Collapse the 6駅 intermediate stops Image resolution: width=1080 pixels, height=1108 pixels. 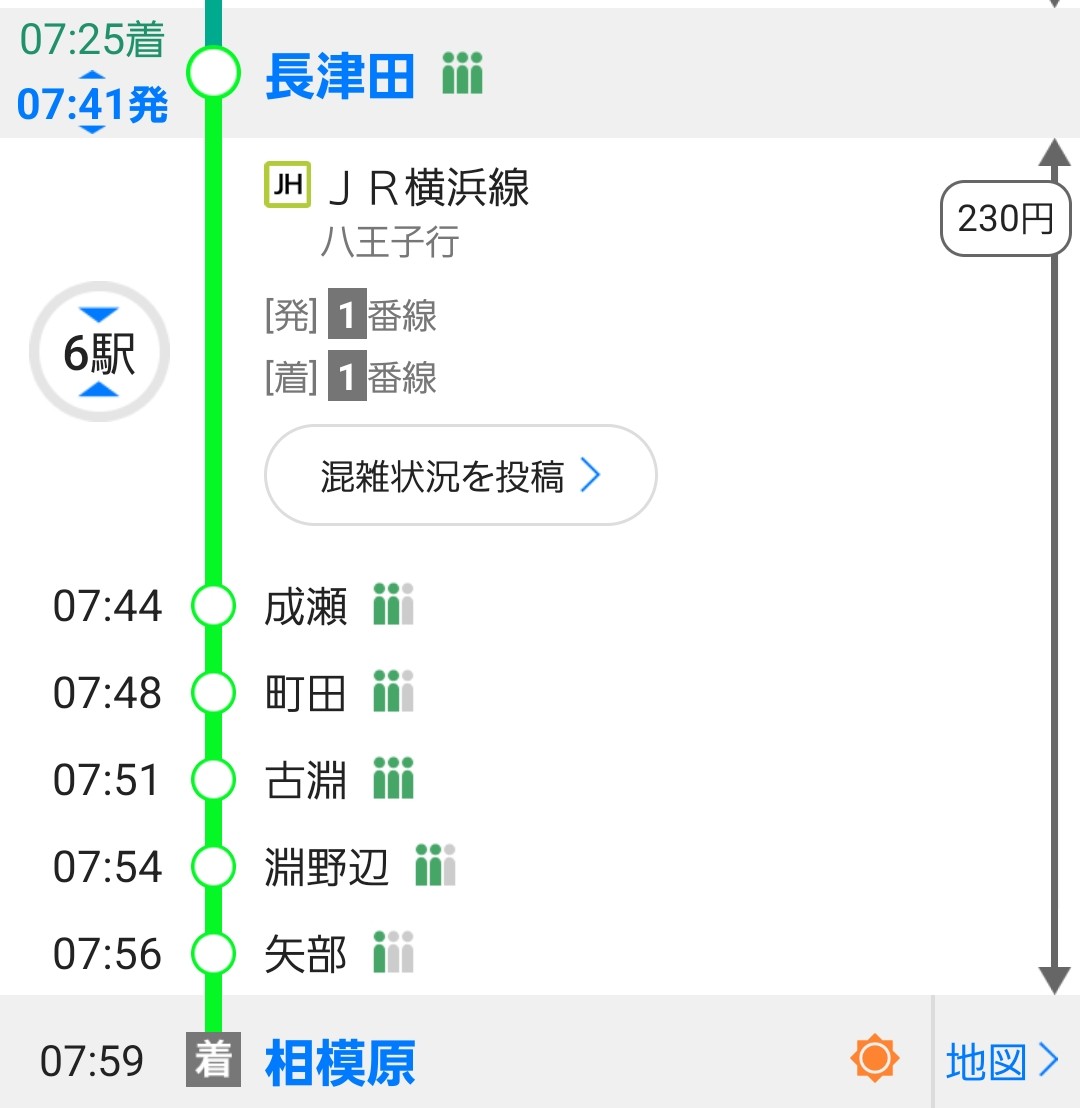tap(100, 353)
